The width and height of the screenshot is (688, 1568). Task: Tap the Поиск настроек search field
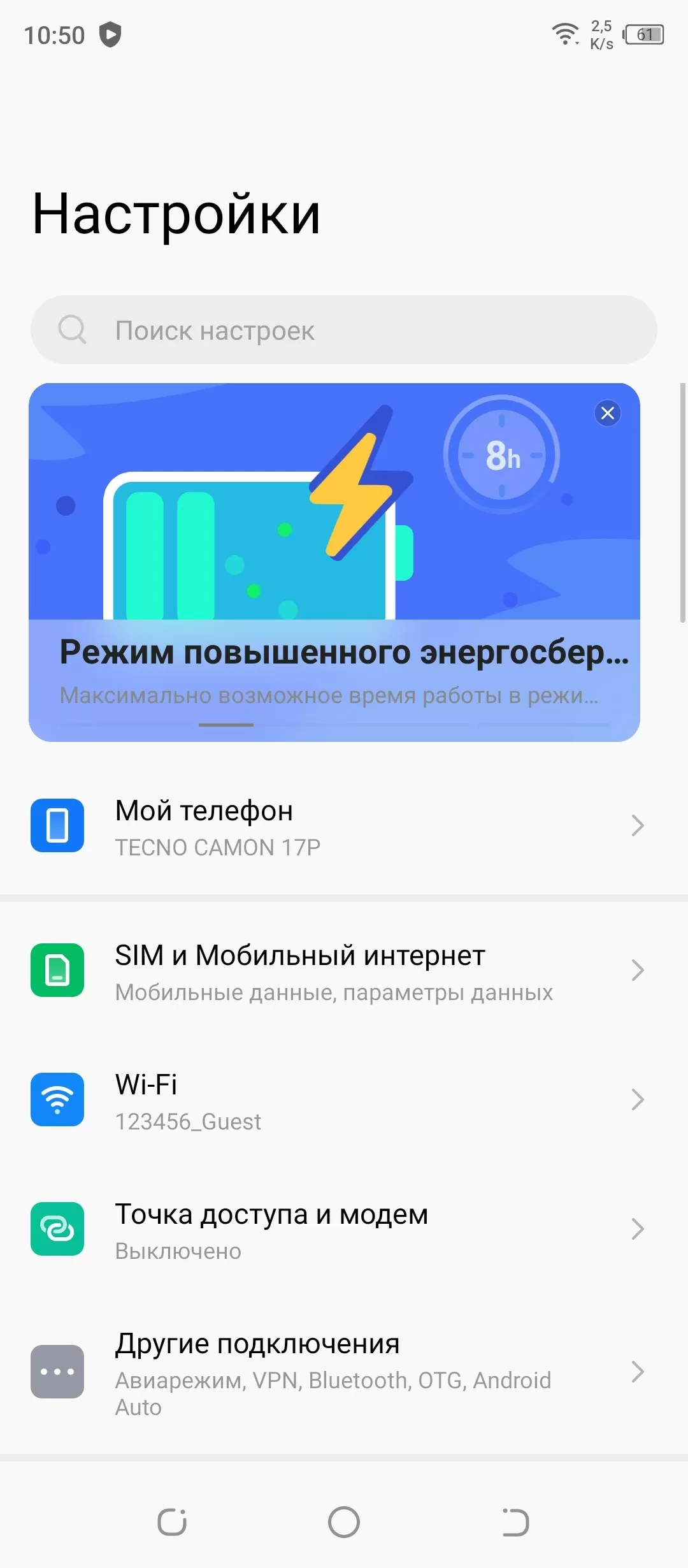pyautogui.click(x=344, y=330)
